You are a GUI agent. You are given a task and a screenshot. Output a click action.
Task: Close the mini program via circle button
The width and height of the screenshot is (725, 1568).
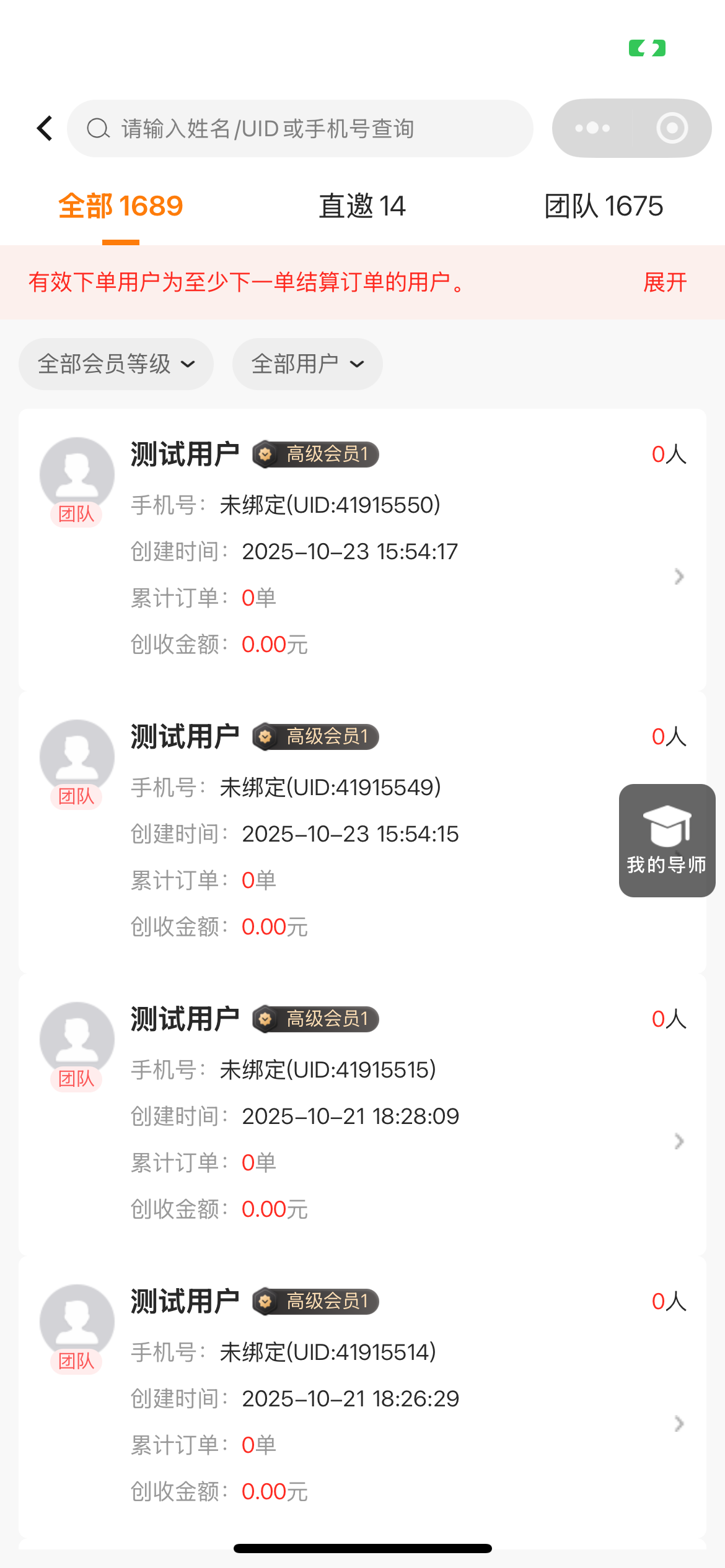672,128
